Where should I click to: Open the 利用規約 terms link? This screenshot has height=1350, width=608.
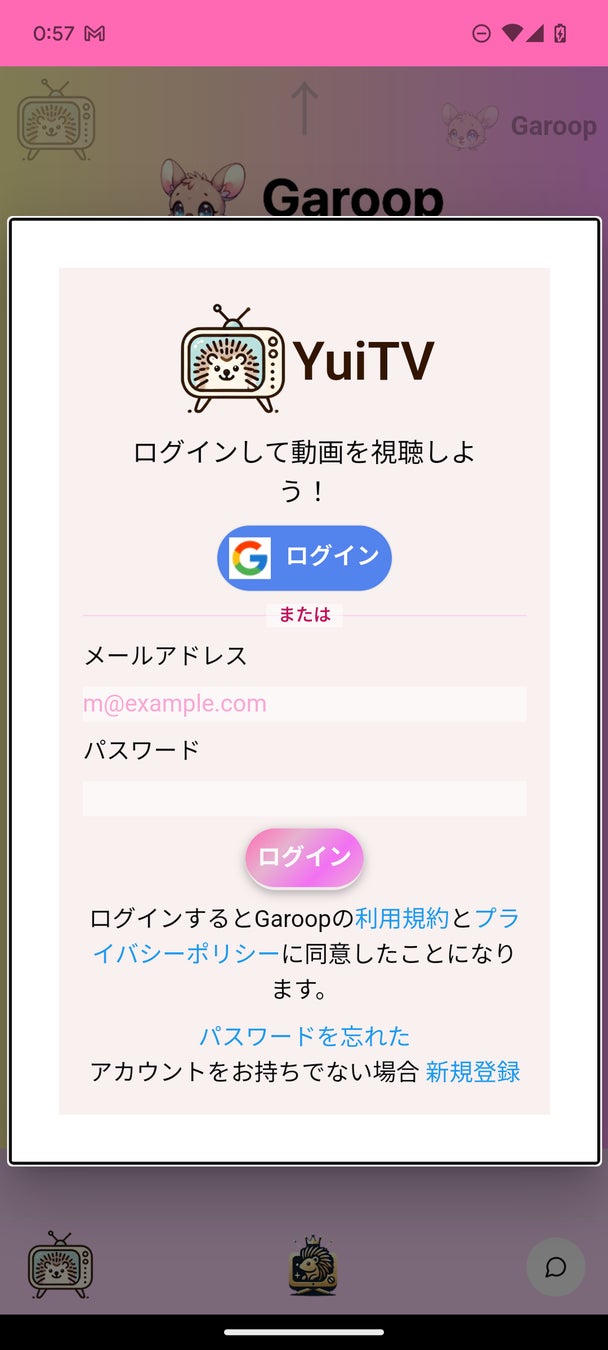tap(402, 918)
